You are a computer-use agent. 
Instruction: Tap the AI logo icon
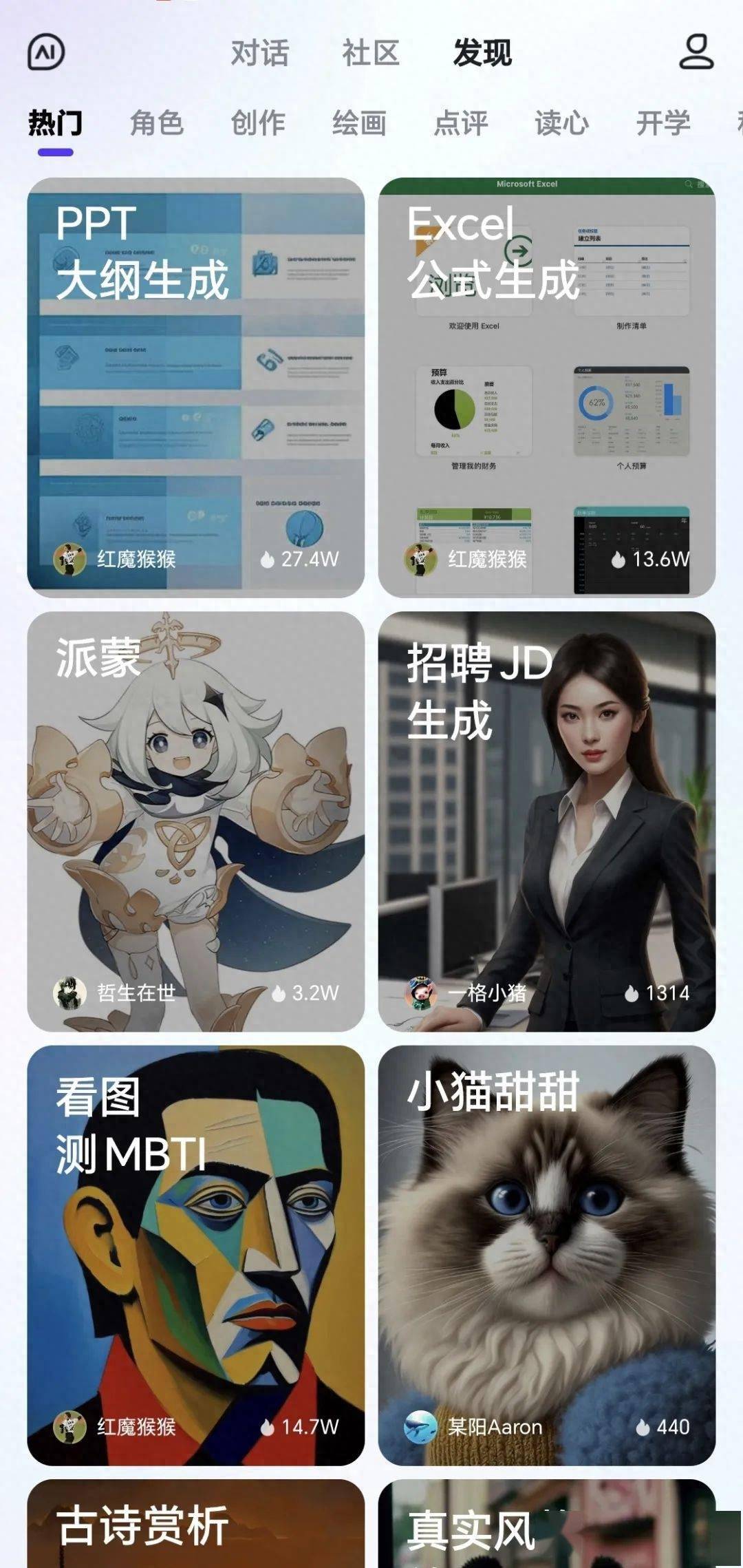point(46,52)
